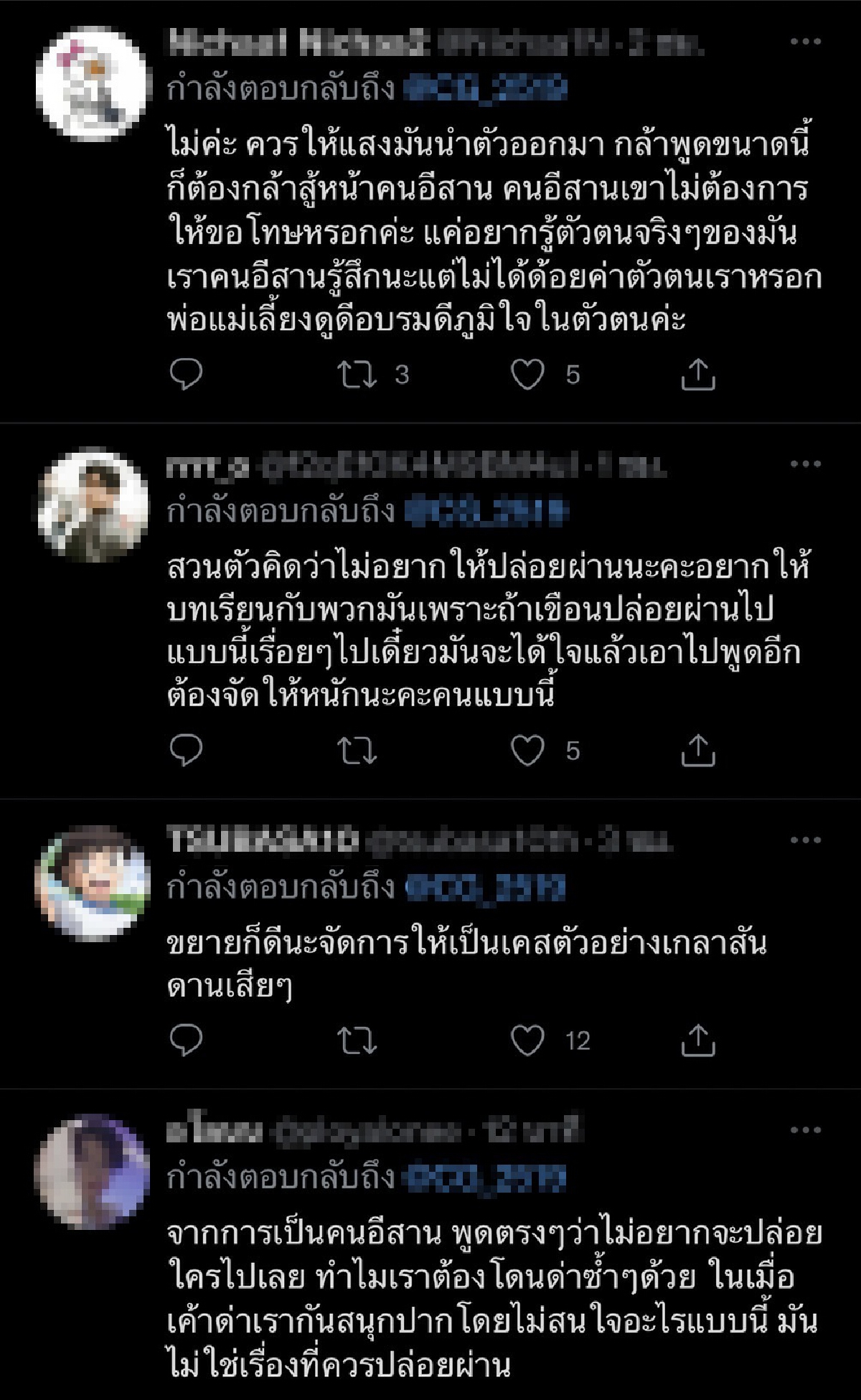Reply to the tweet starting "ส่วนตัวคิดว่า"
Image resolution: width=861 pixels, height=1400 pixels.
pos(187,751)
